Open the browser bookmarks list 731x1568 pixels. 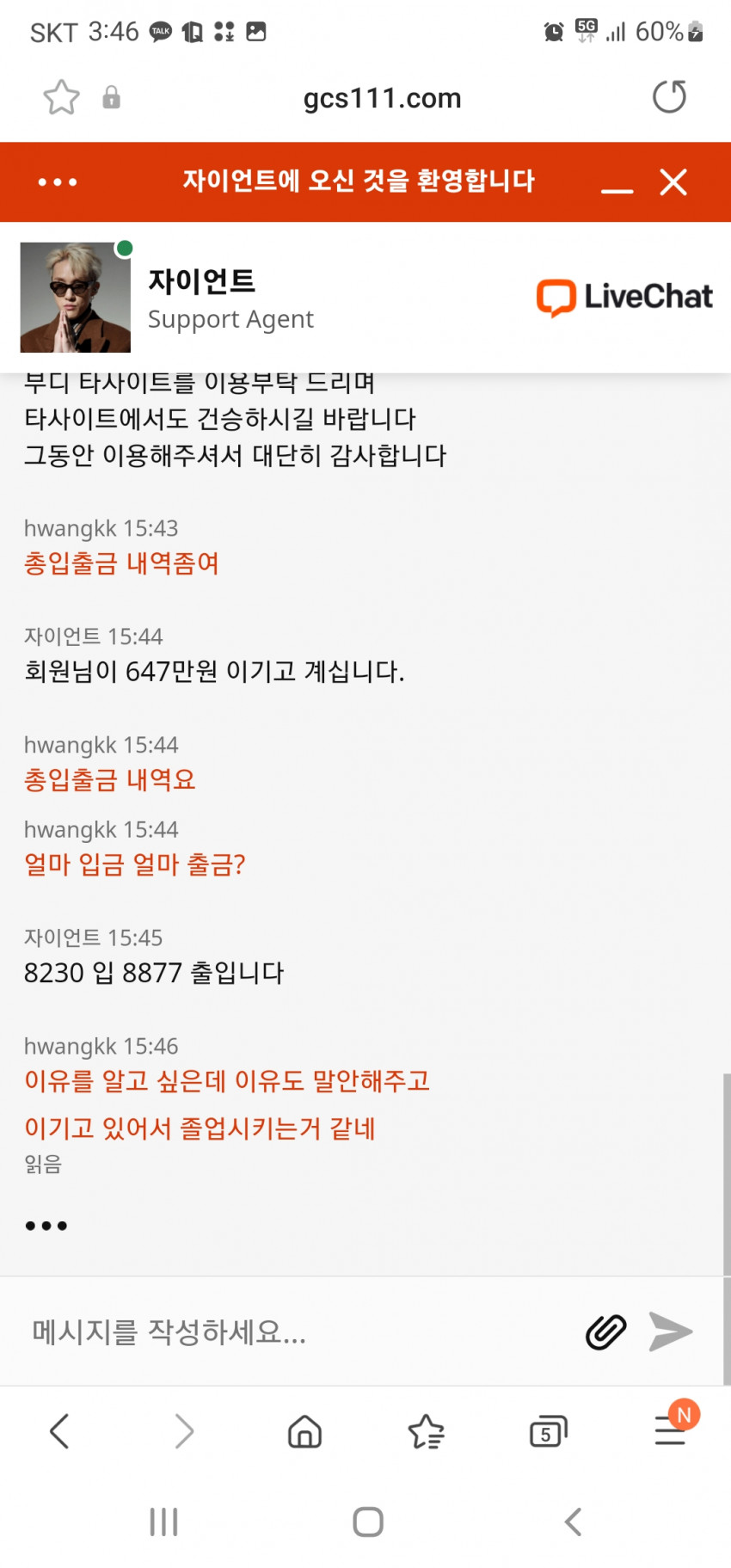427,1432
